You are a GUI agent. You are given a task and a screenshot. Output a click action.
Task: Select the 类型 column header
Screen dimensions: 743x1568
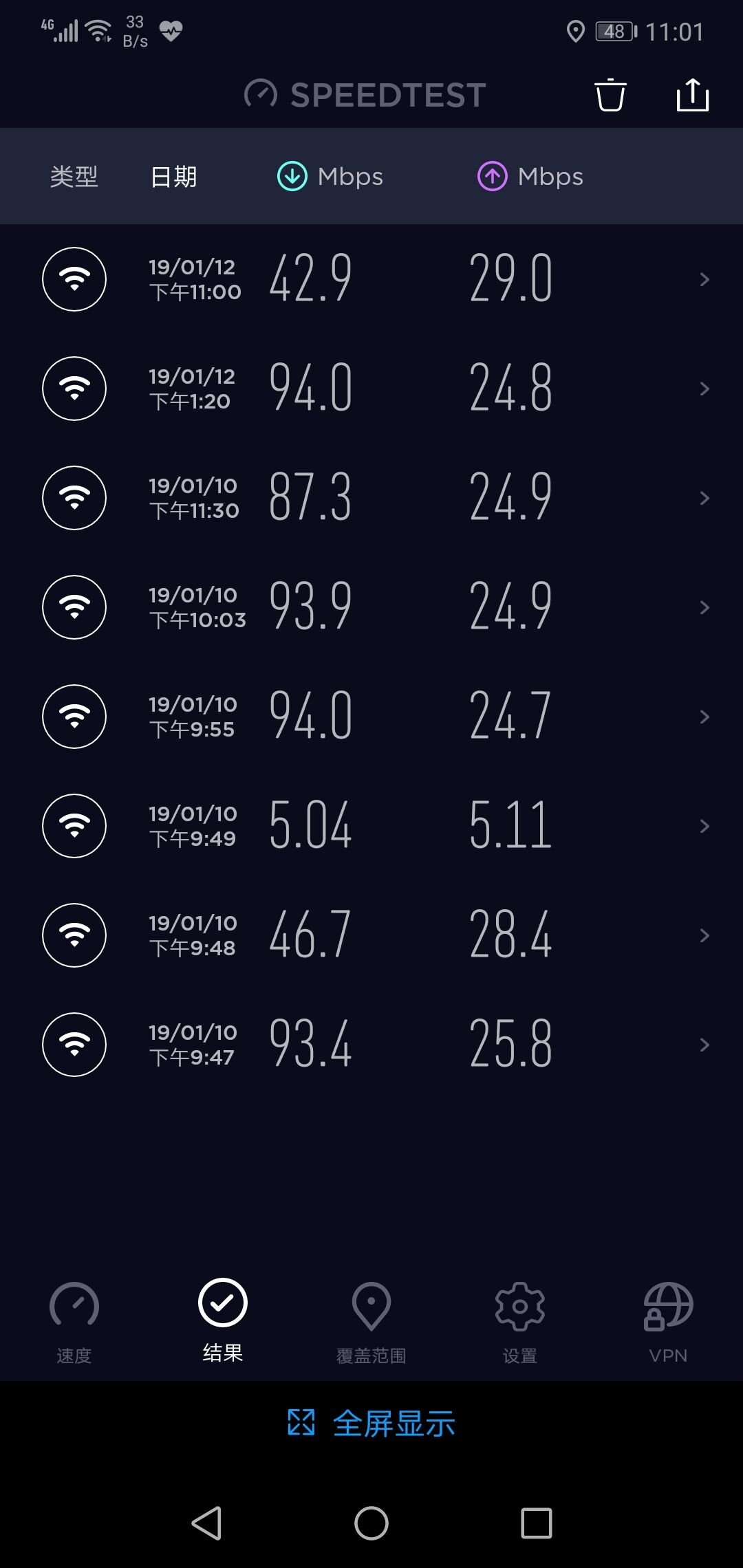click(73, 177)
